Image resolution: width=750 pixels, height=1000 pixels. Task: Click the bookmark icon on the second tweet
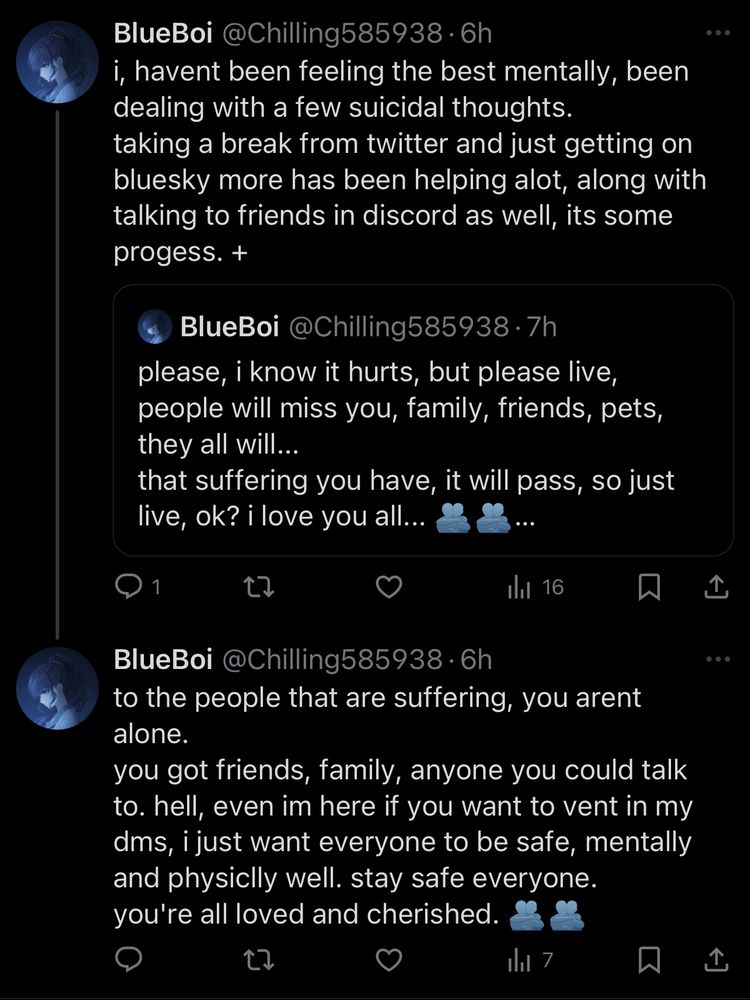[x=651, y=960]
